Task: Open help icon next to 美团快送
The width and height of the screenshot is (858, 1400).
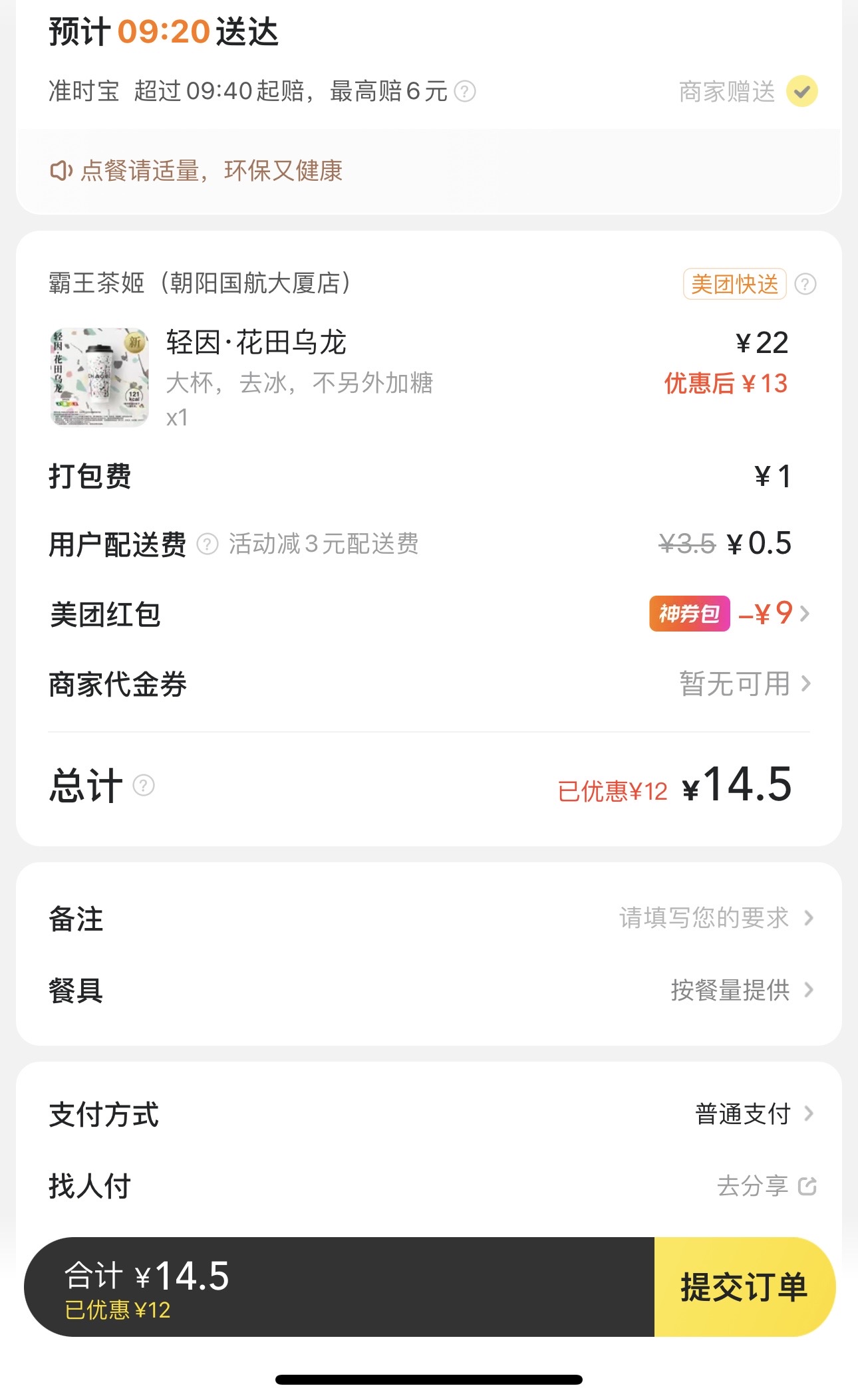Action: click(805, 285)
